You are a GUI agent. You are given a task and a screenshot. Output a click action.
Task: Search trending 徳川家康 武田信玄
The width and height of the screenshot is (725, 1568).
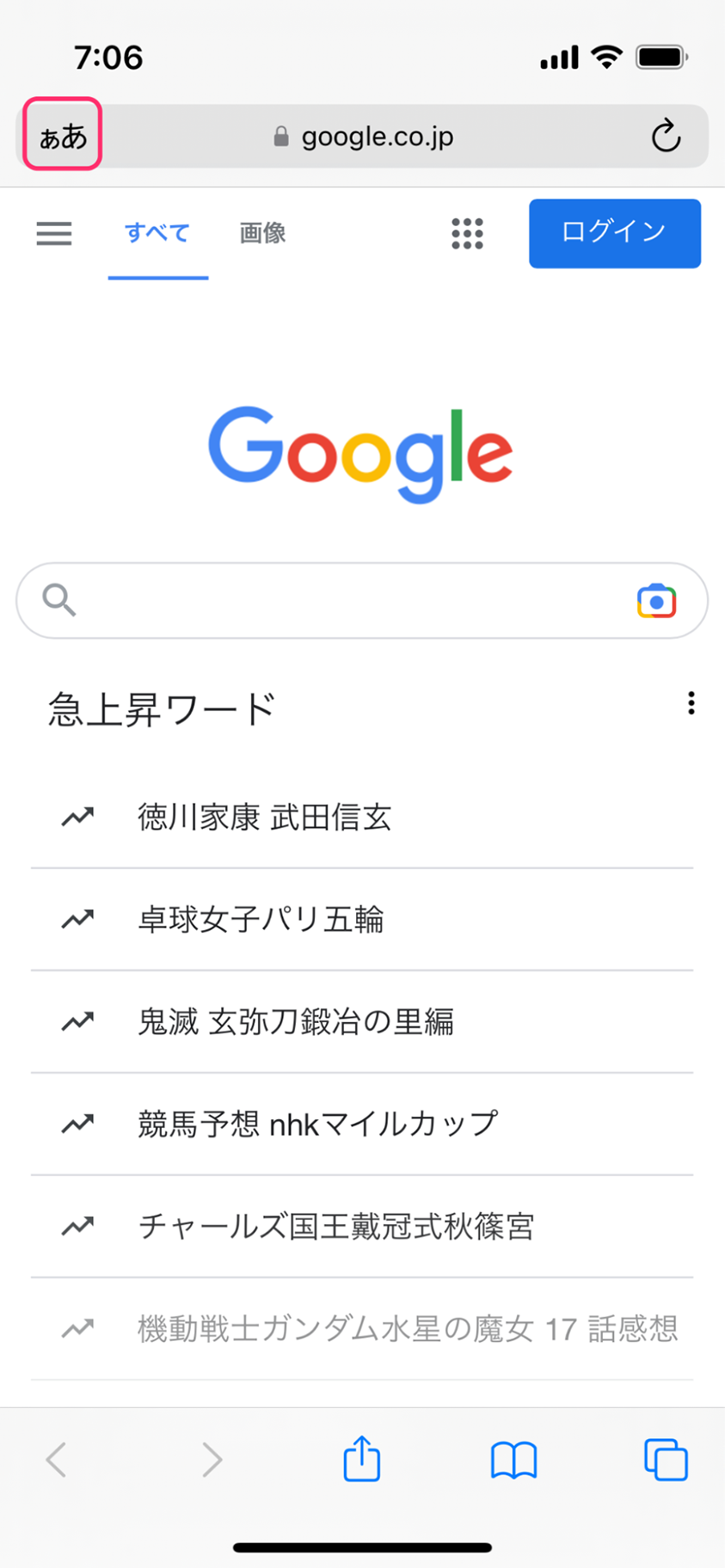coord(265,817)
